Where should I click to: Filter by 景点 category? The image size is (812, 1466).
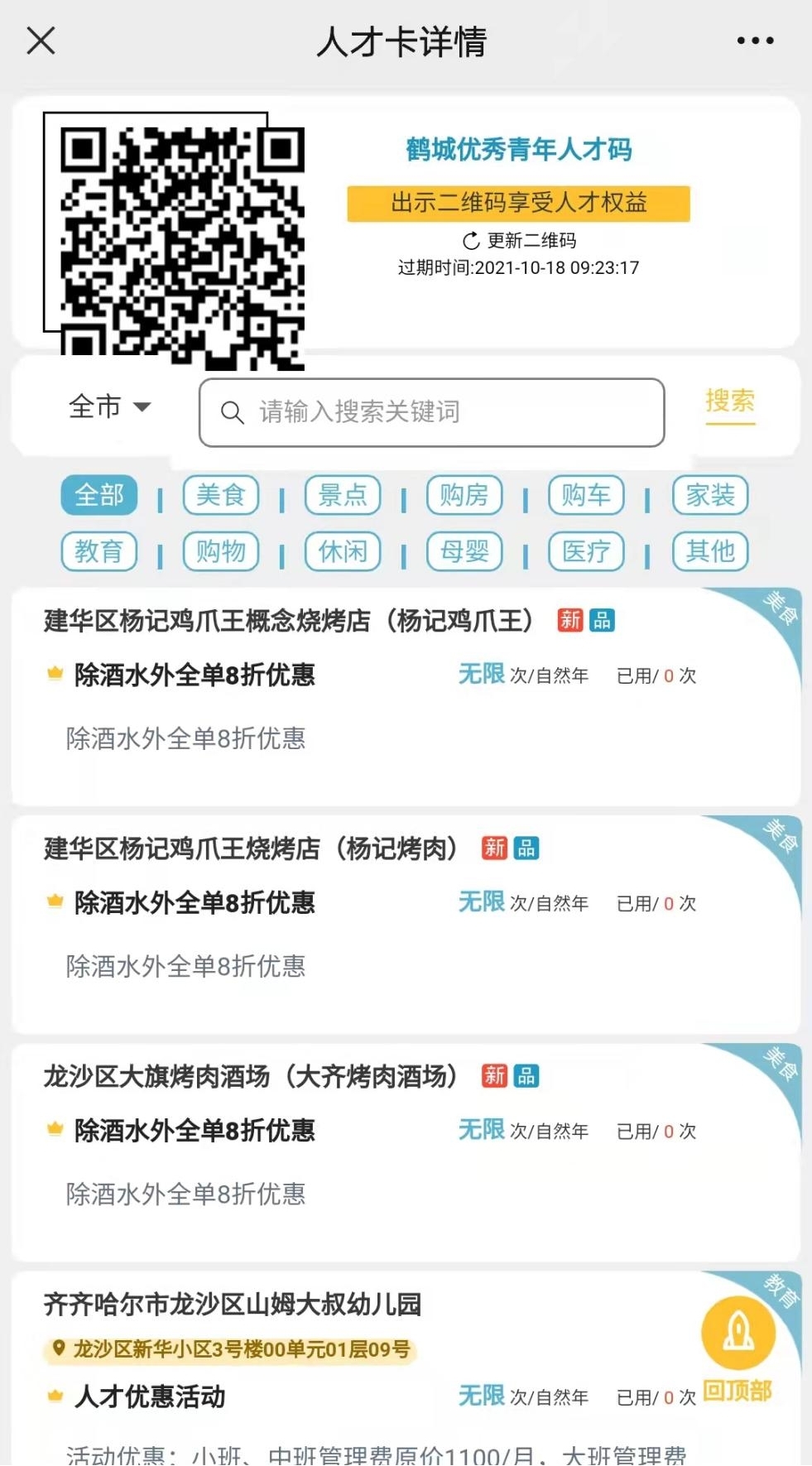click(343, 495)
